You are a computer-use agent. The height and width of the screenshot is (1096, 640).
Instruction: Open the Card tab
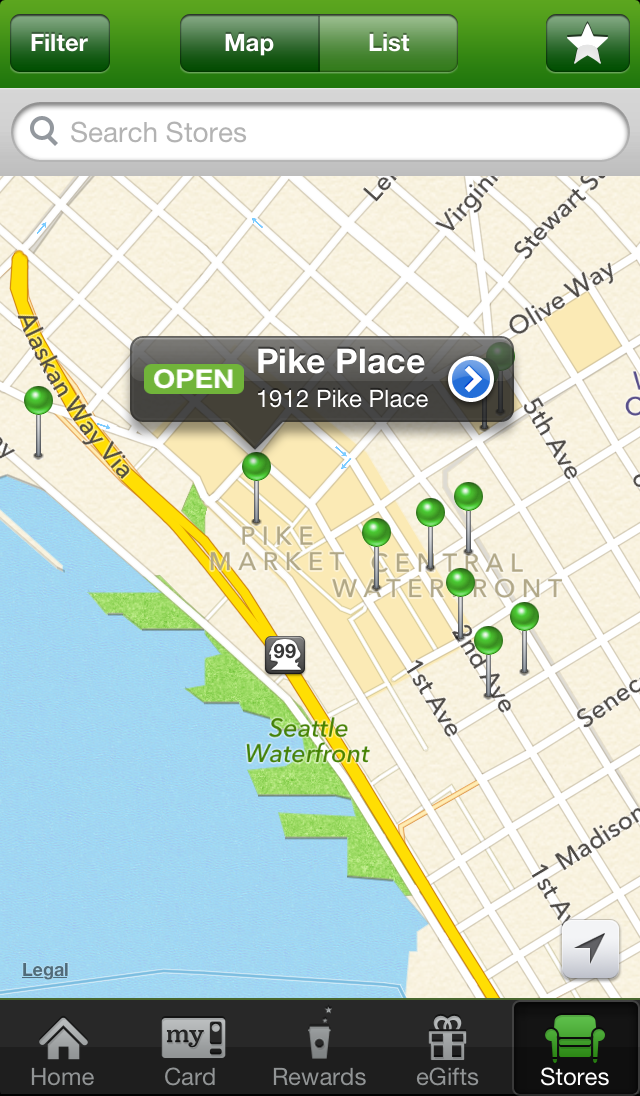click(x=190, y=1048)
